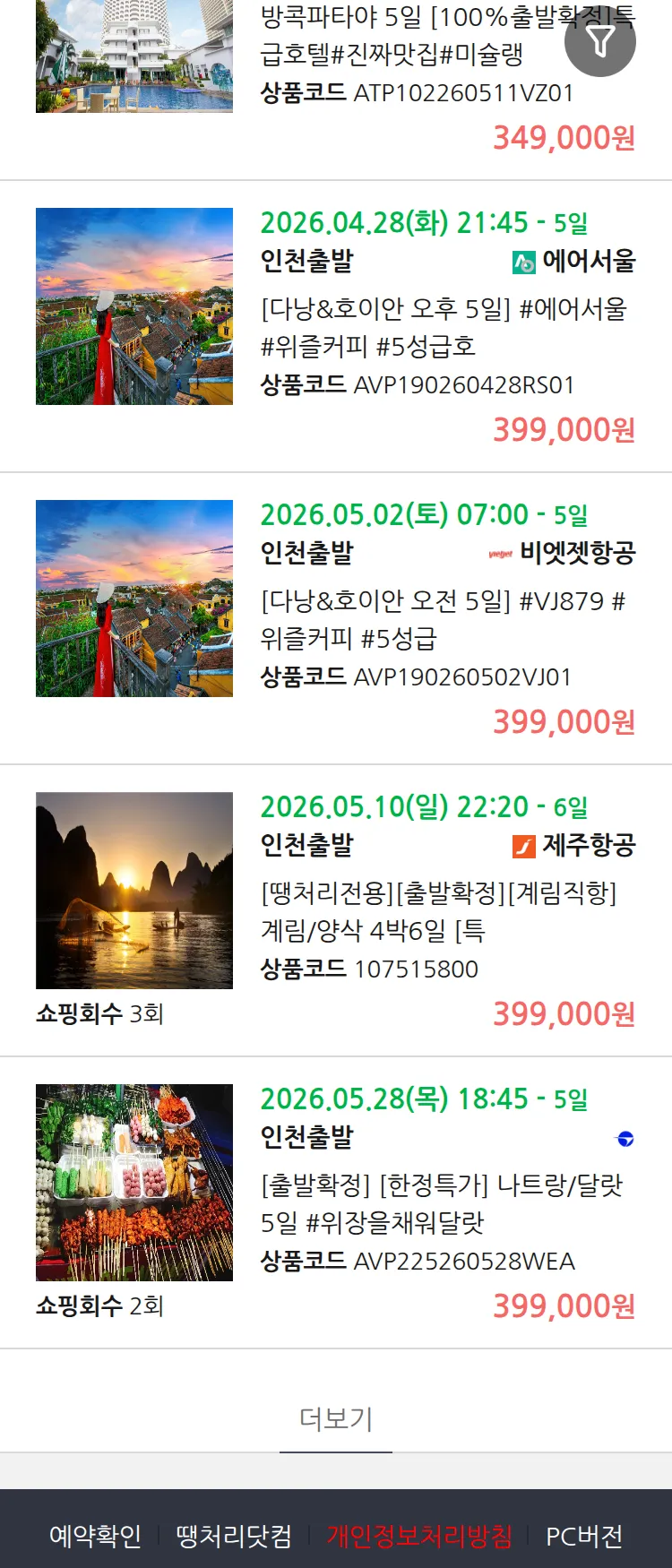Open the 다낭&호이안 오전 5일 비엣젯항공 package

click(x=444, y=619)
